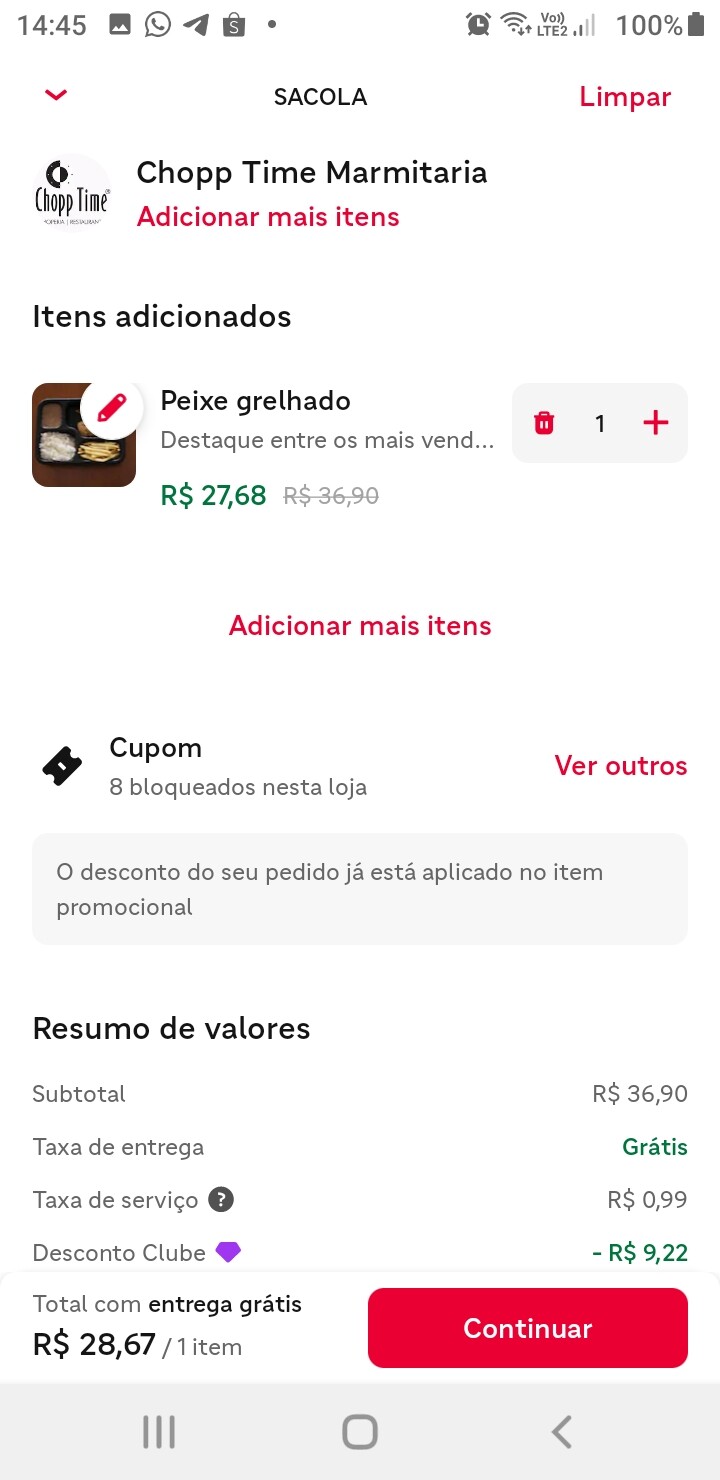Open the Taxa de serviço help icon
Image resolution: width=720 pixels, height=1480 pixels.
coord(221,1199)
